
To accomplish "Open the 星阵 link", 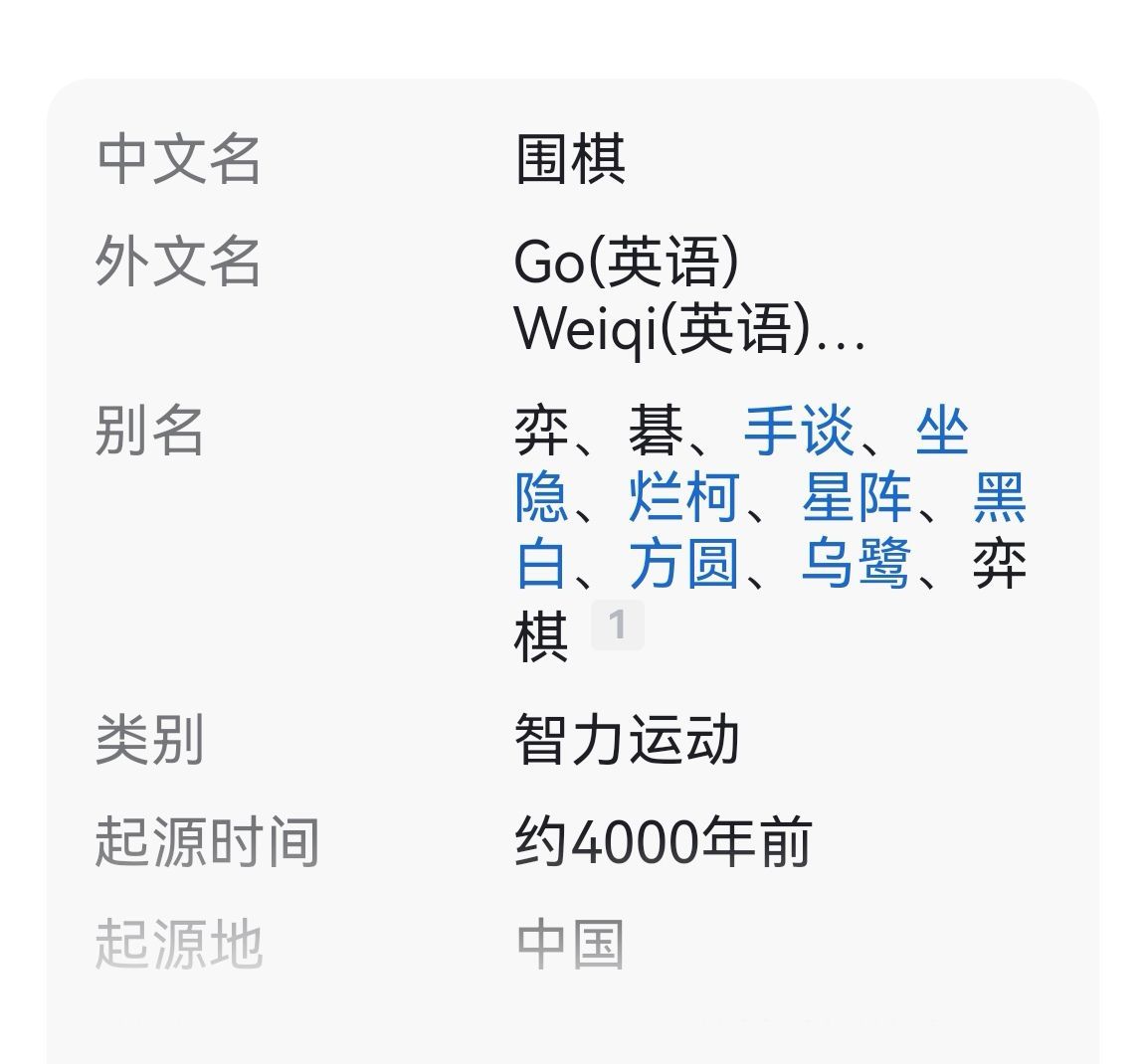I will click(857, 498).
